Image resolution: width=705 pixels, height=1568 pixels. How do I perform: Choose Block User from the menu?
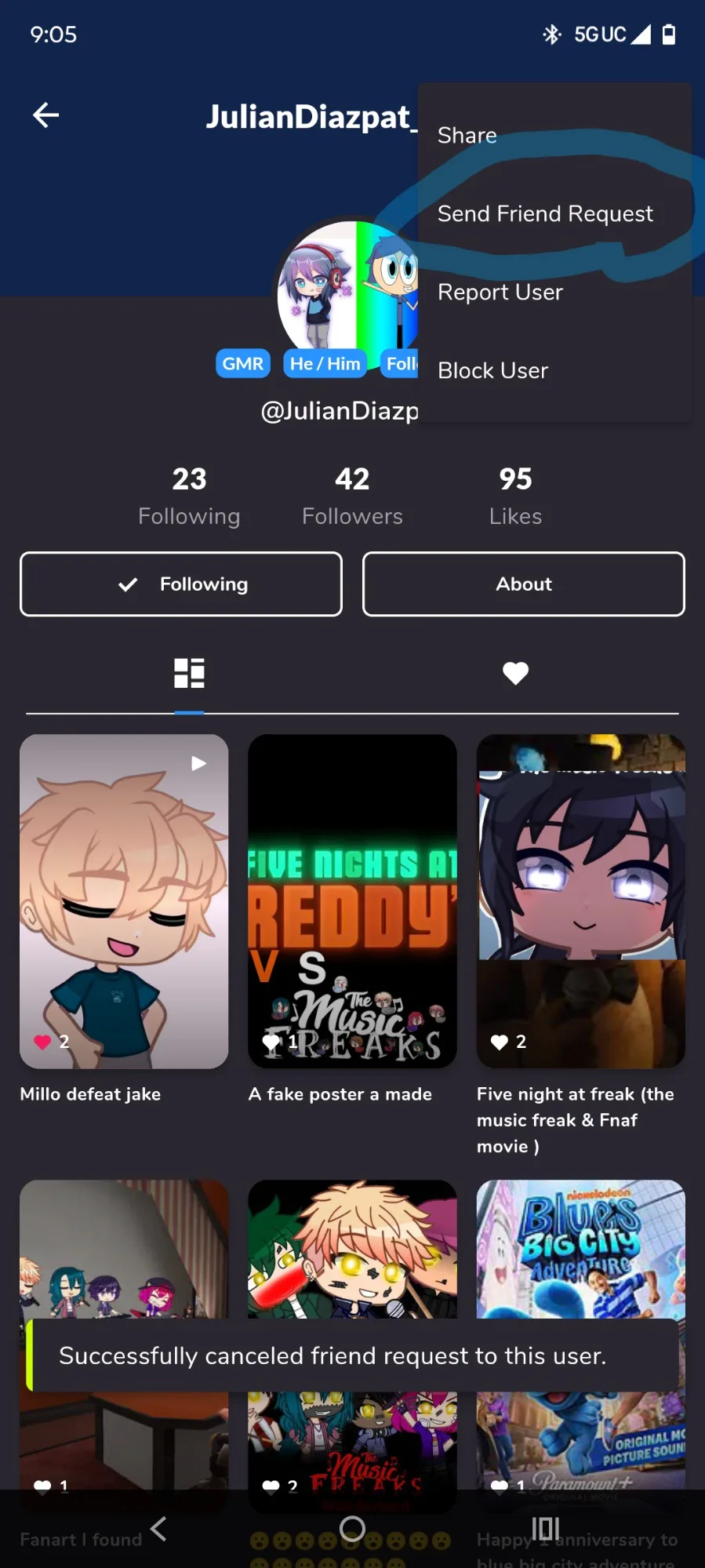click(492, 371)
